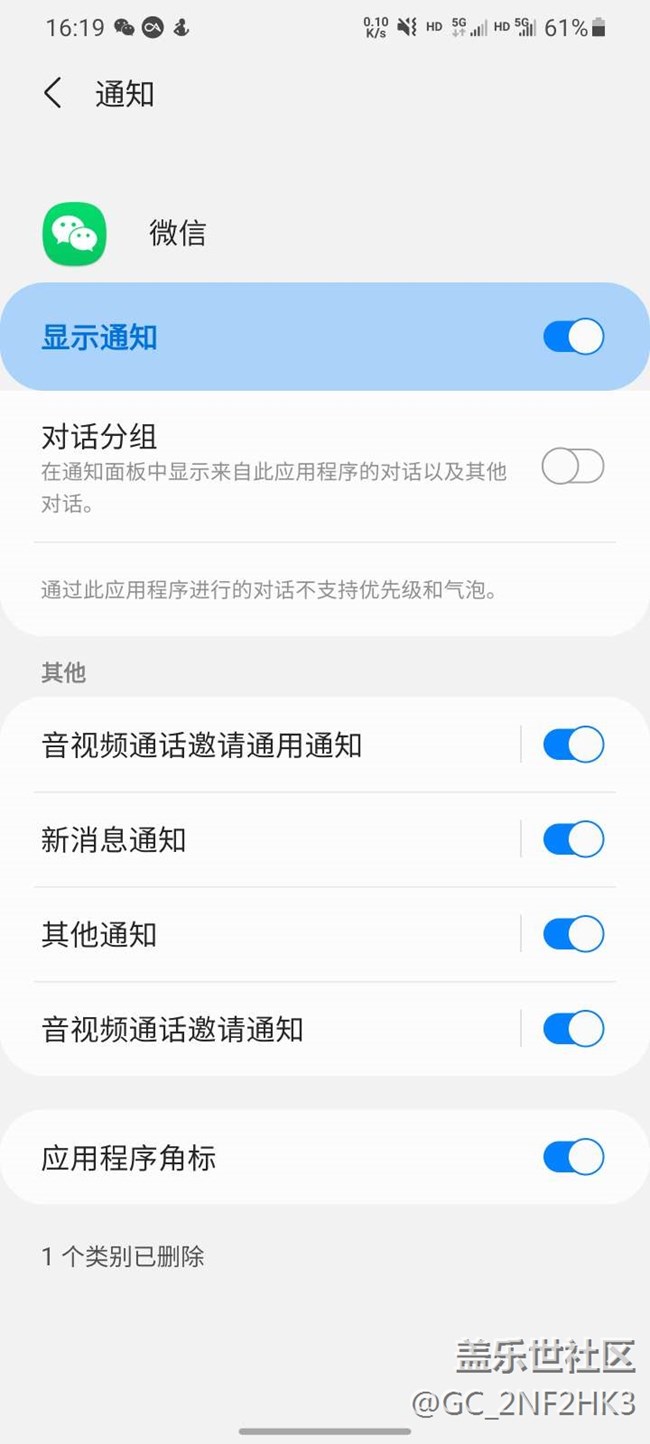Switch off the 其他通知 toggle
The width and height of the screenshot is (650, 1444).
coord(573,935)
